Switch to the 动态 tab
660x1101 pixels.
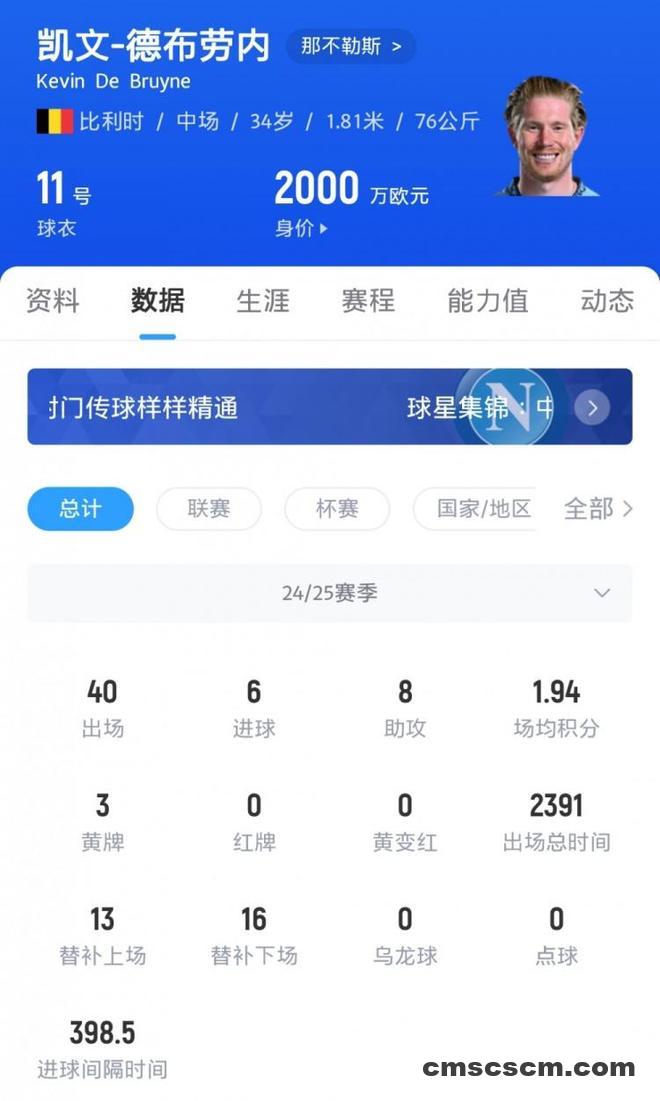coord(607,301)
